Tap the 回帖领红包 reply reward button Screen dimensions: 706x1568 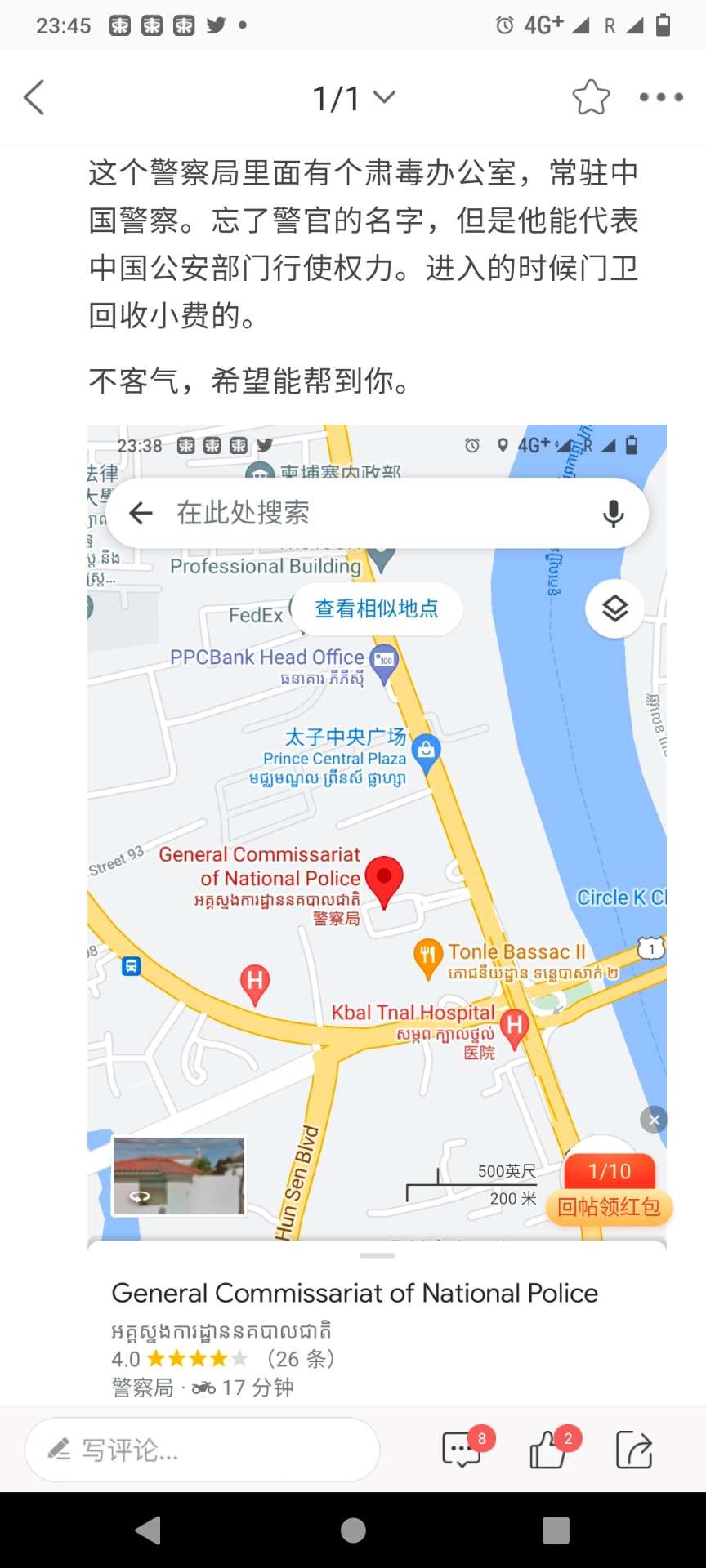(x=609, y=1206)
